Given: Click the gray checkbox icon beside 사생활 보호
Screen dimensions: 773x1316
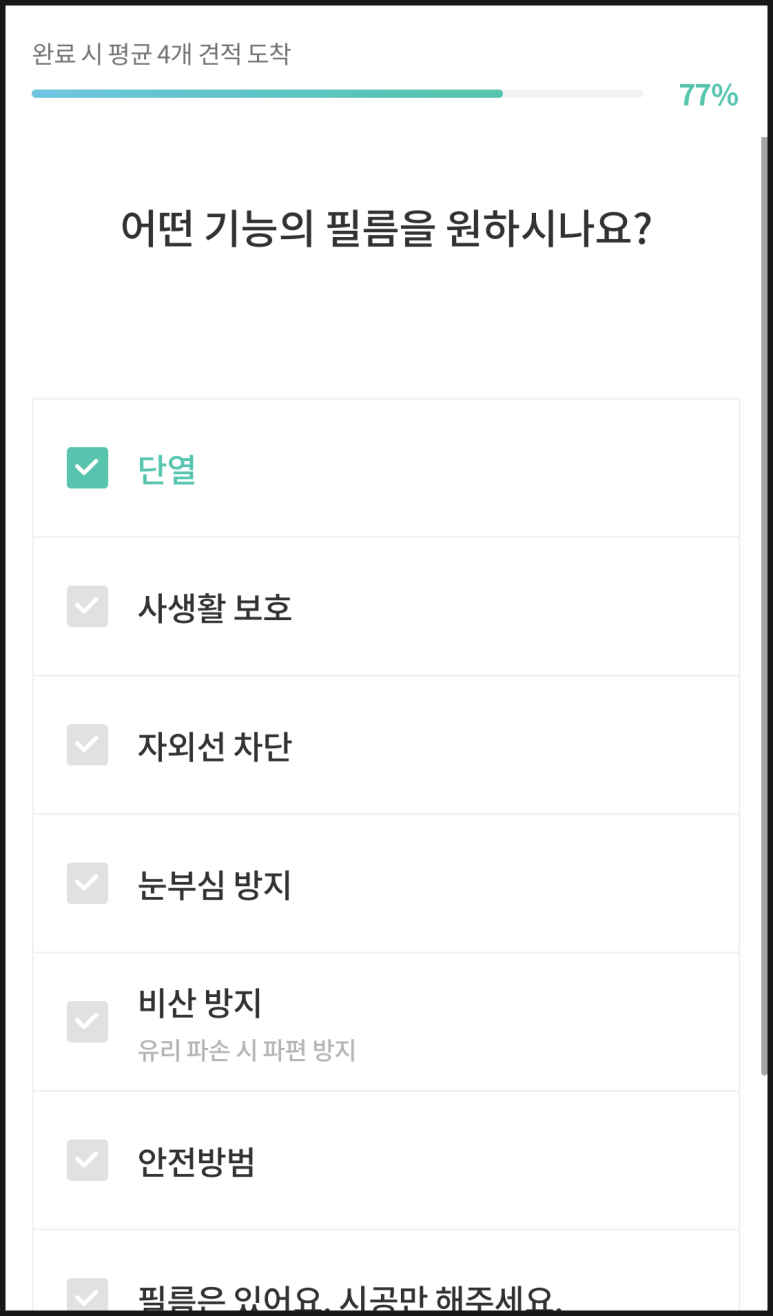Looking at the screenshot, I should [x=87, y=606].
